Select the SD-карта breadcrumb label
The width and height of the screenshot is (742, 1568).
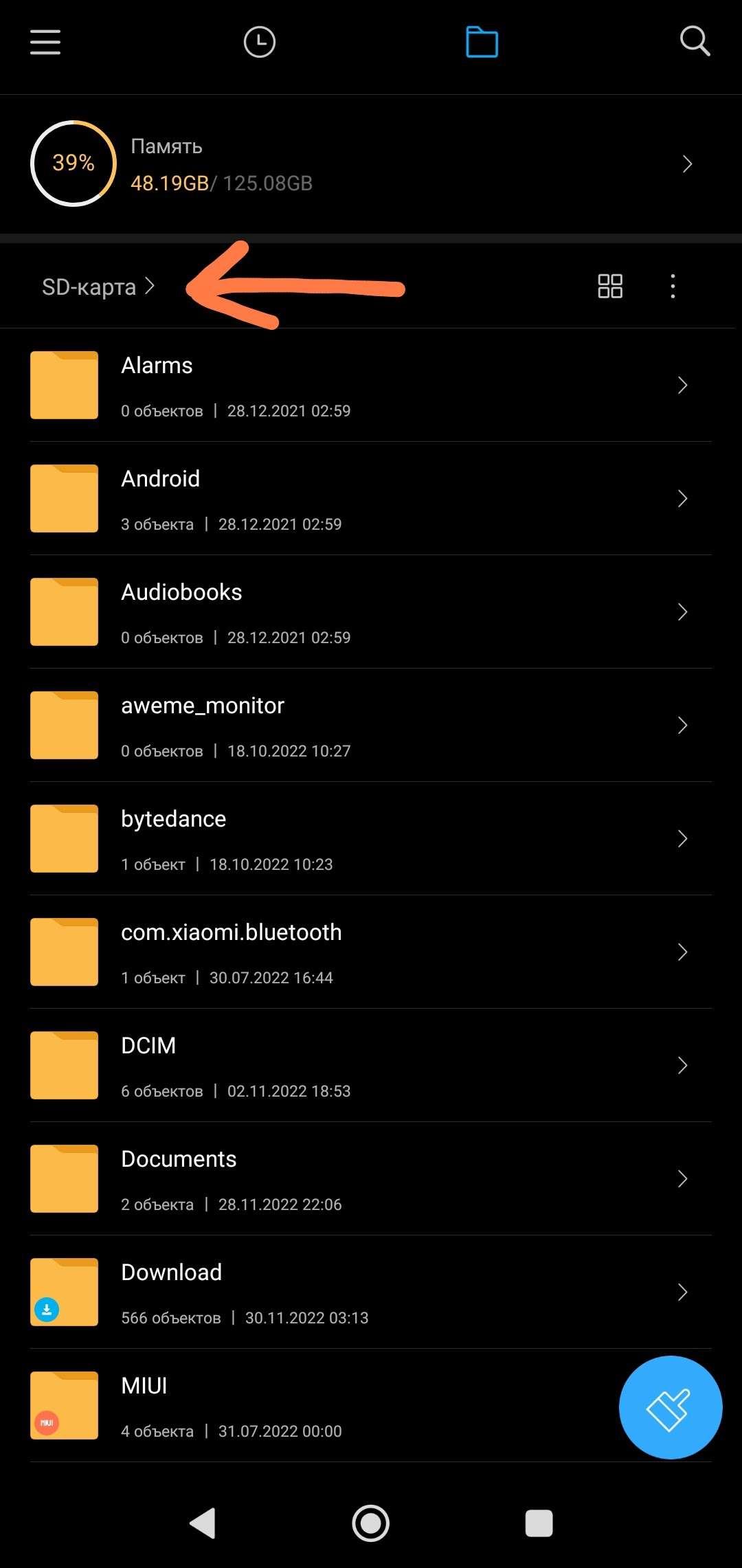(88, 287)
